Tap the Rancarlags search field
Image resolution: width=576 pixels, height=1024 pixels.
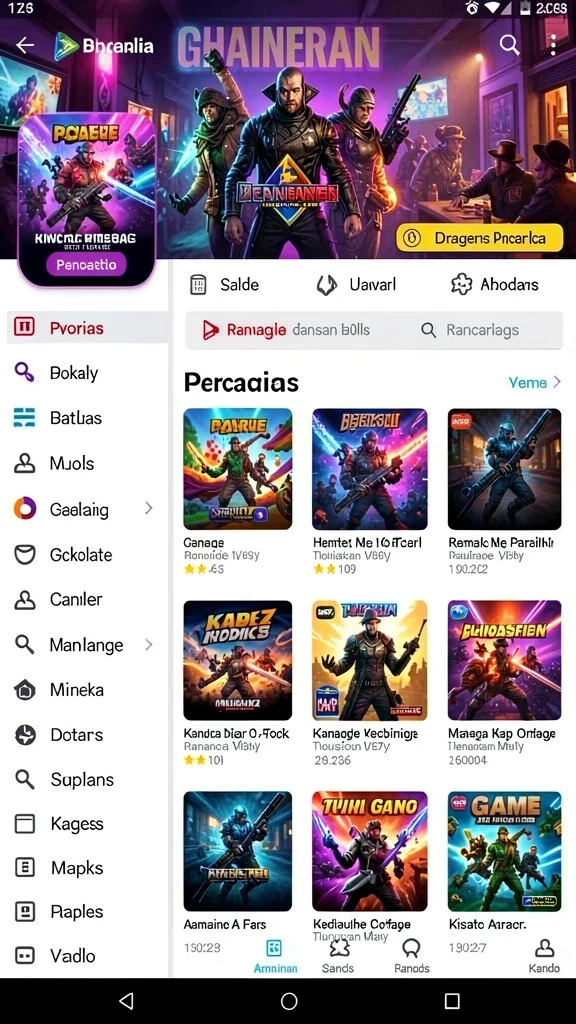[483, 330]
